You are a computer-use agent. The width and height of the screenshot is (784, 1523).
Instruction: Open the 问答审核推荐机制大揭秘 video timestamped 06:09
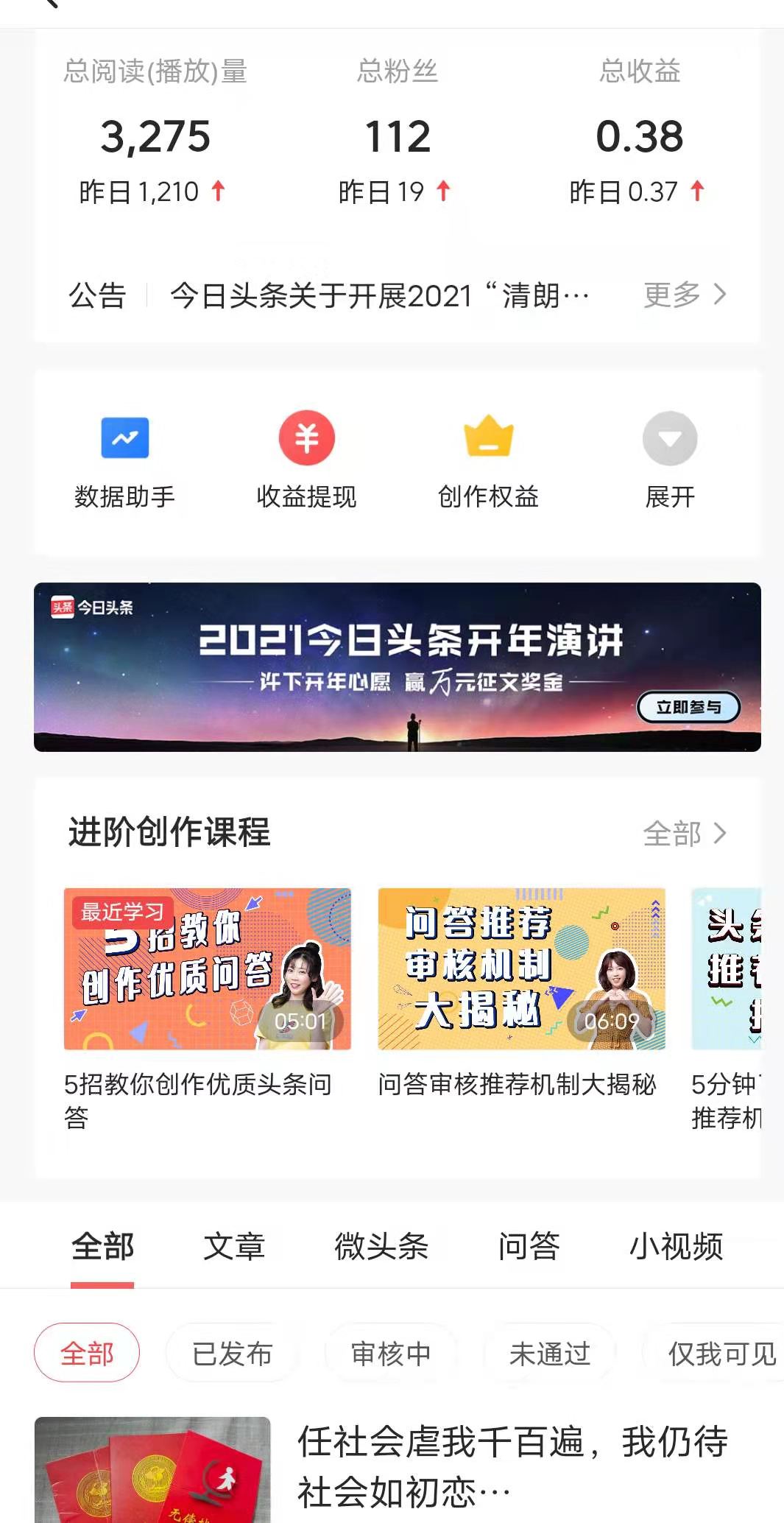[x=520, y=972]
